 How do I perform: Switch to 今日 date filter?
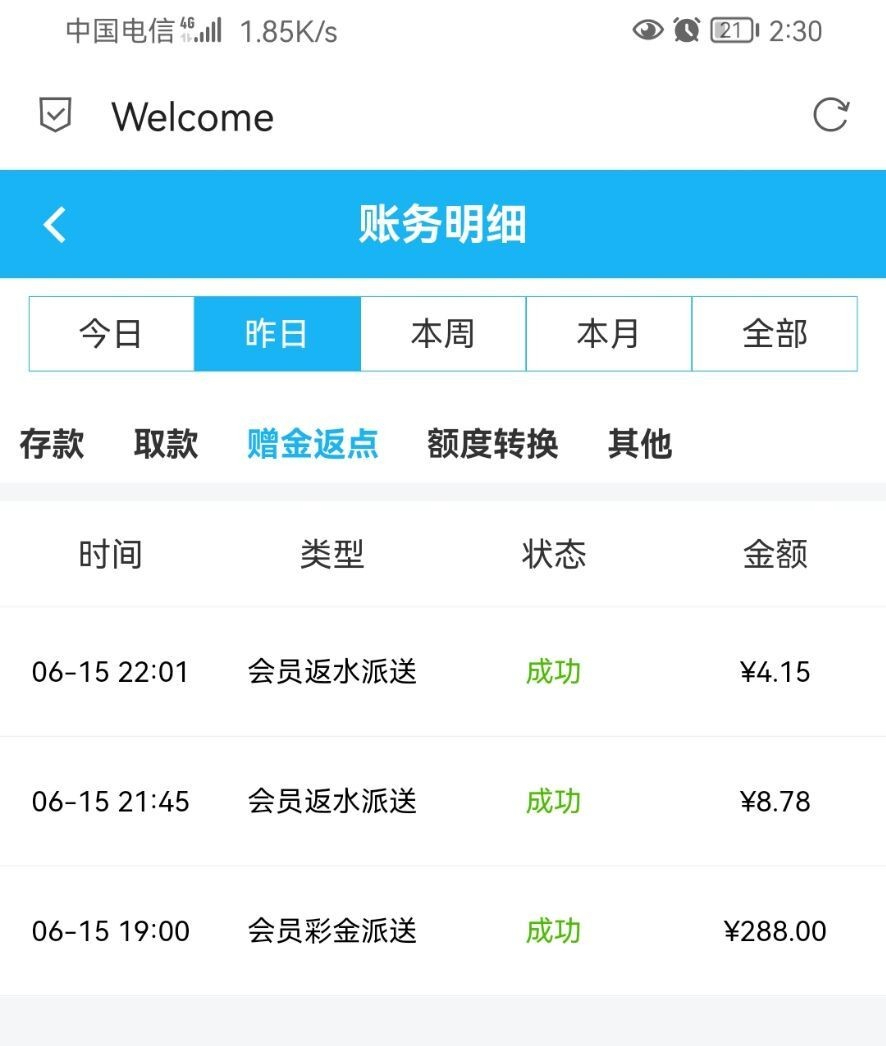click(111, 334)
